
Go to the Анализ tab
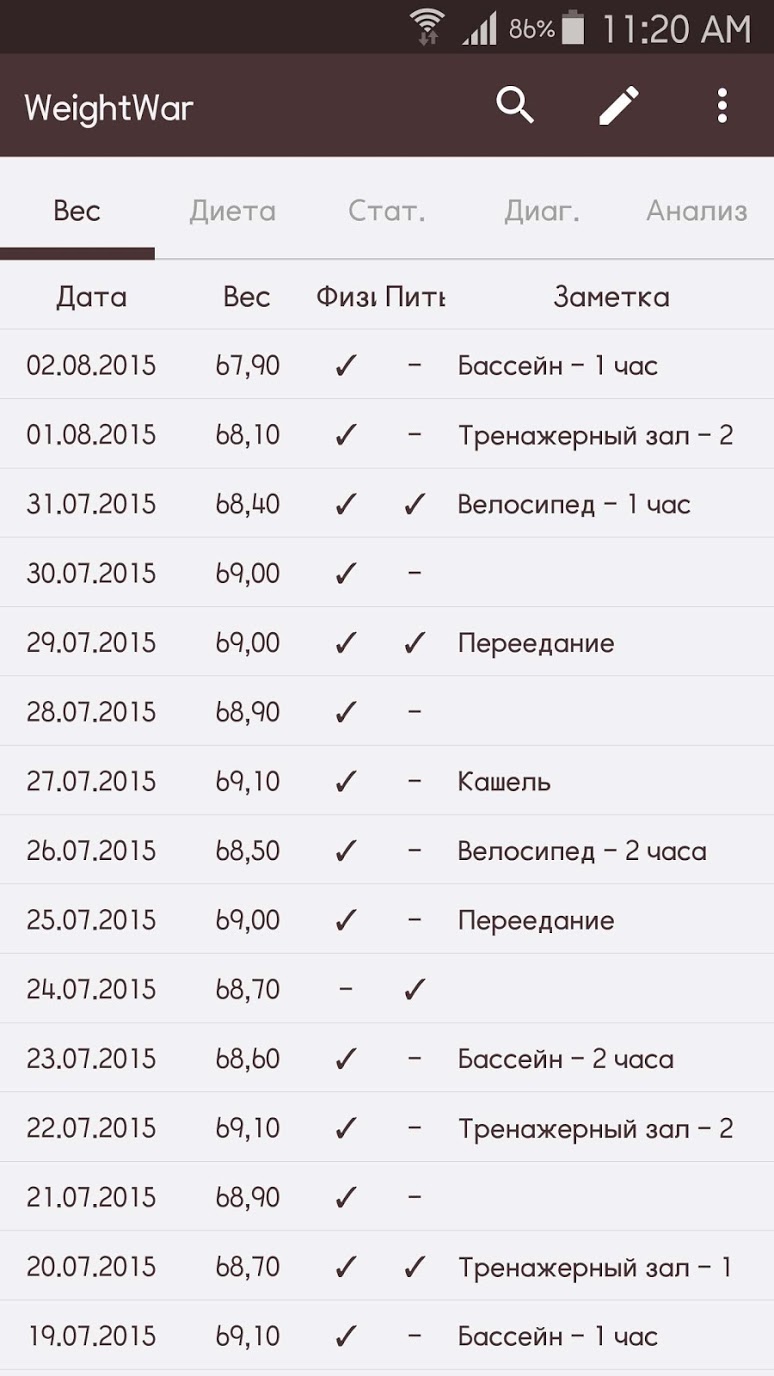tap(696, 211)
